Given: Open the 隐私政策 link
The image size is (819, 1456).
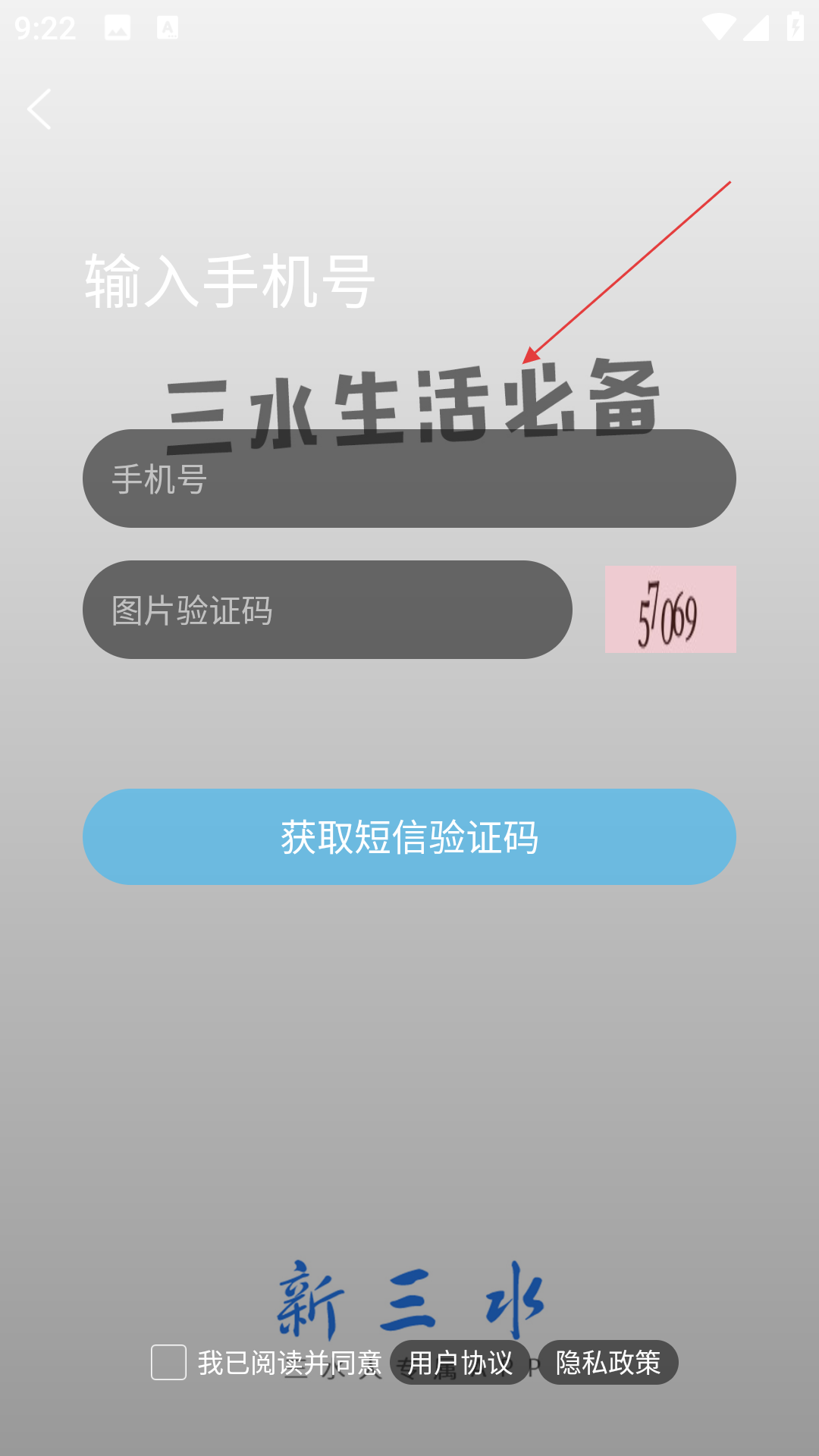Looking at the screenshot, I should [x=607, y=1363].
